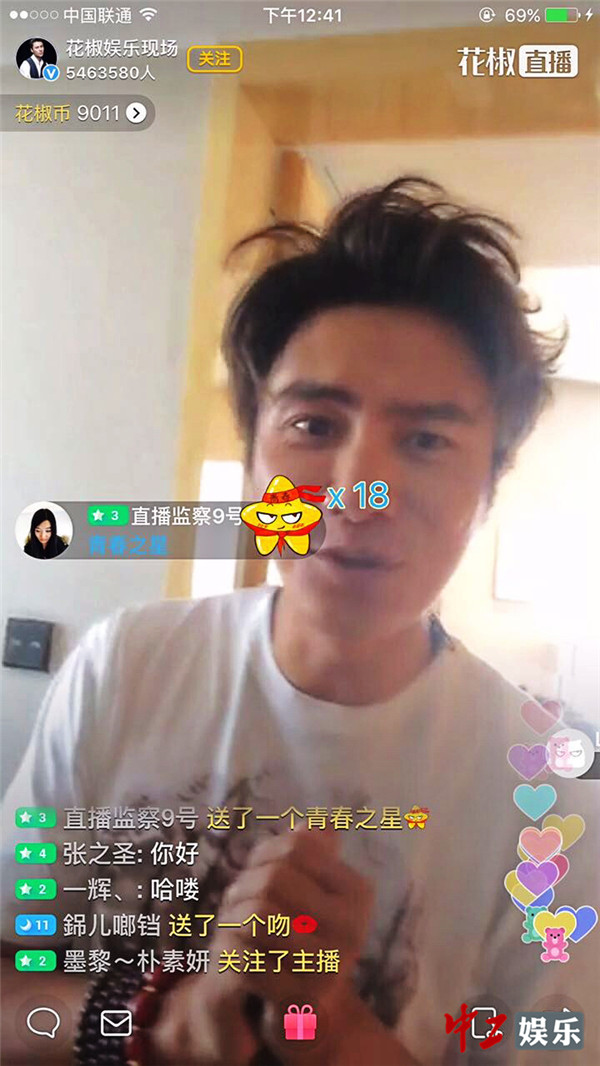
Task: Tap the viewer avatar beside the floating hearts
Action: coord(569,754)
